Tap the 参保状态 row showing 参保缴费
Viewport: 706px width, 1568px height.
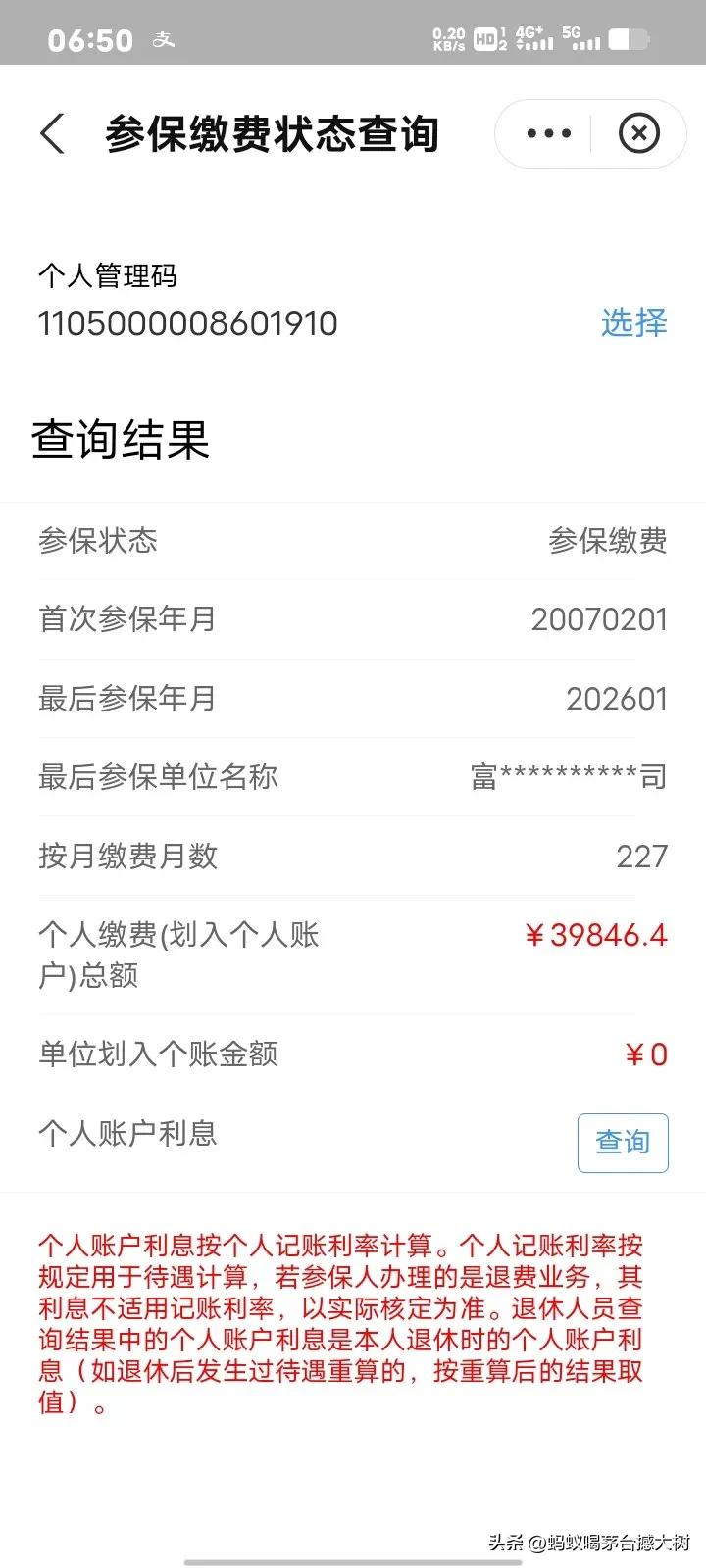[353, 541]
